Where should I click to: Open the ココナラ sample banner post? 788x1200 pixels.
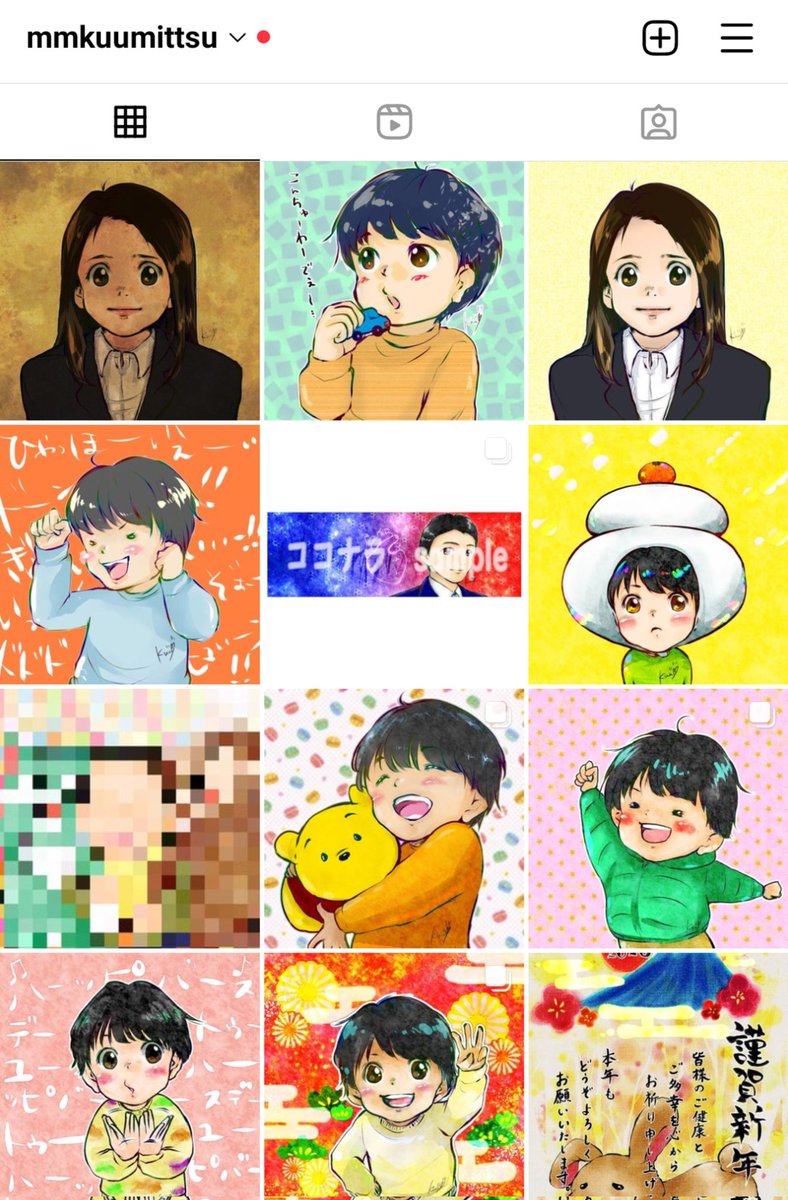click(x=394, y=555)
